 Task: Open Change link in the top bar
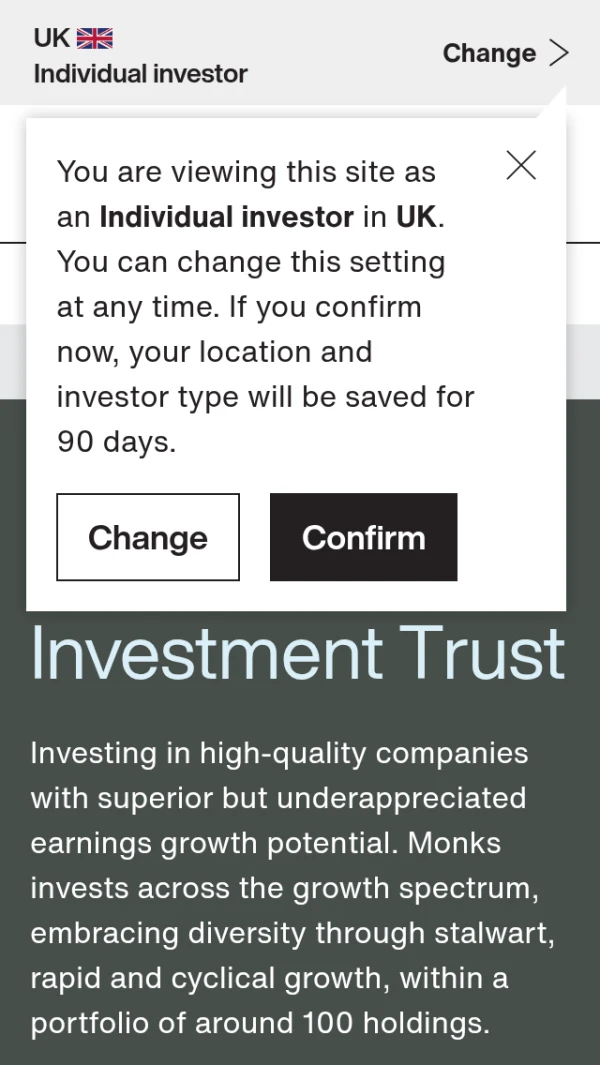505,53
